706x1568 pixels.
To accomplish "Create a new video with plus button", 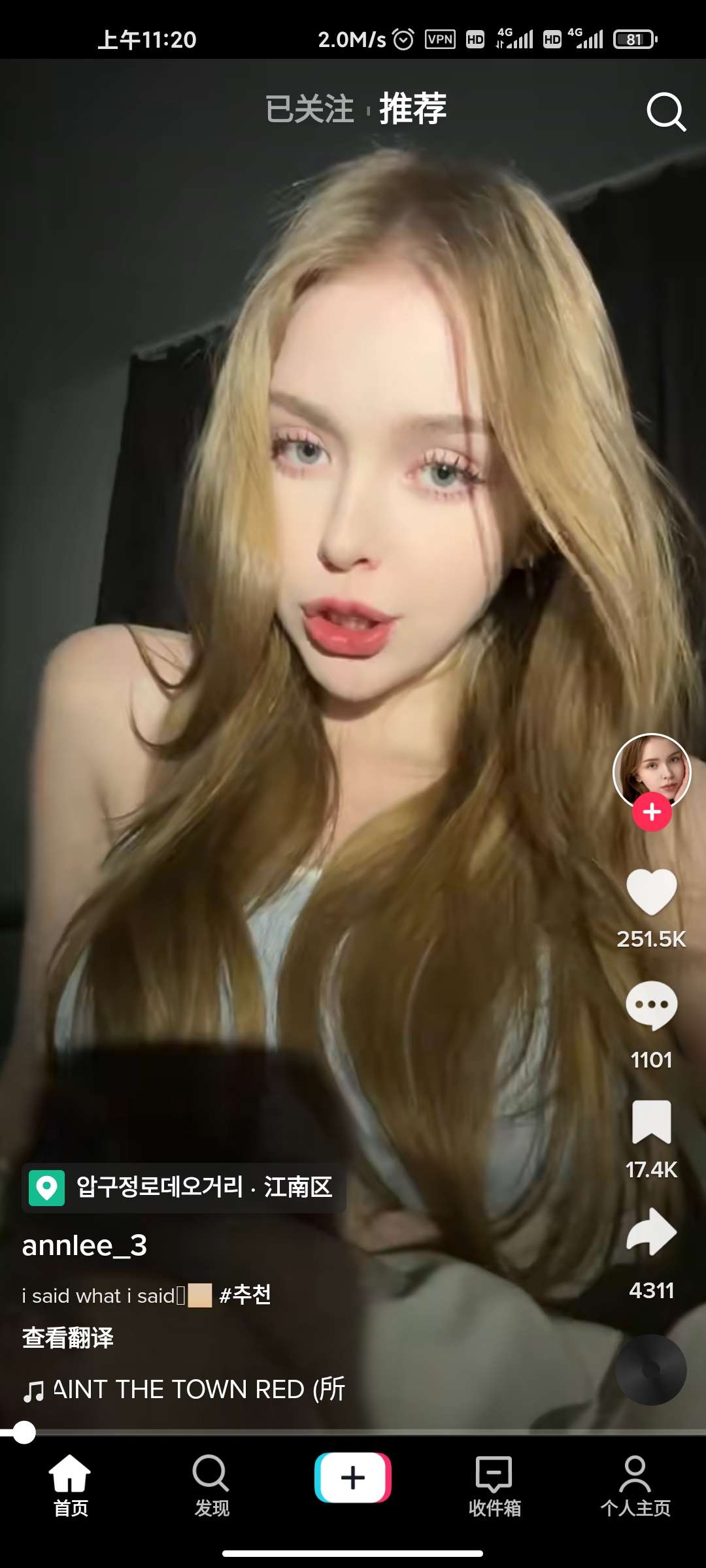I will coord(353,1478).
